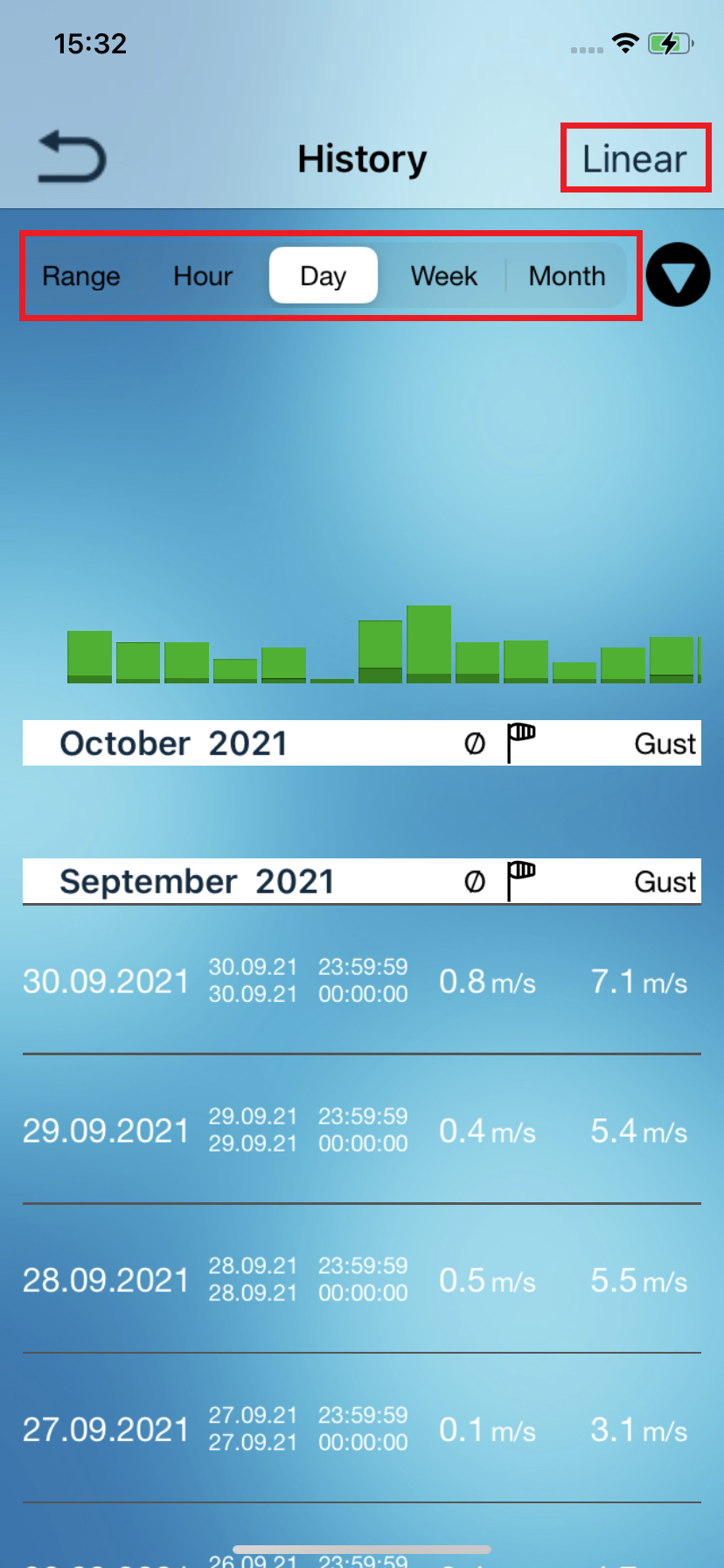Go back using the return arrow
The height and width of the screenshot is (1568, 724).
pos(72,157)
